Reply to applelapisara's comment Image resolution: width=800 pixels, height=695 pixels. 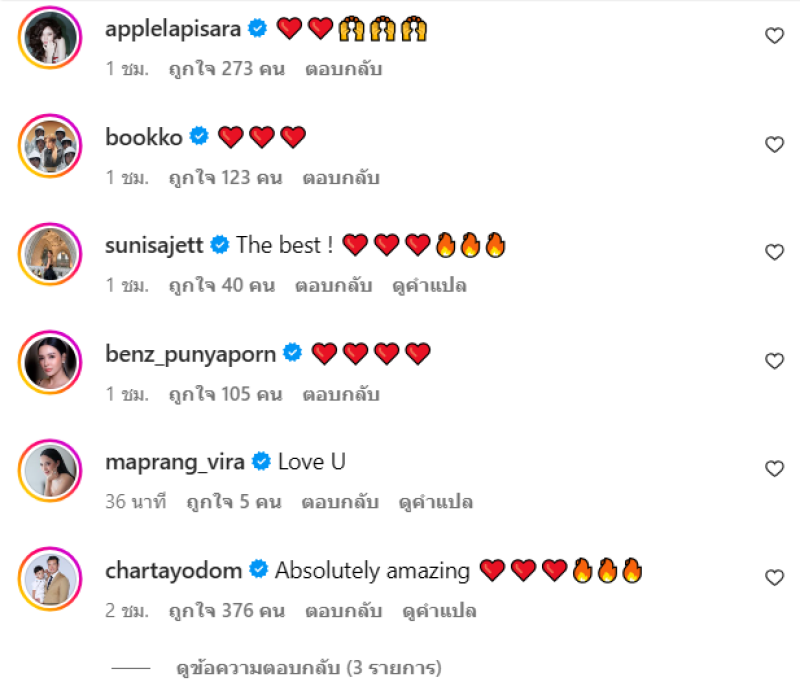[x=344, y=70]
